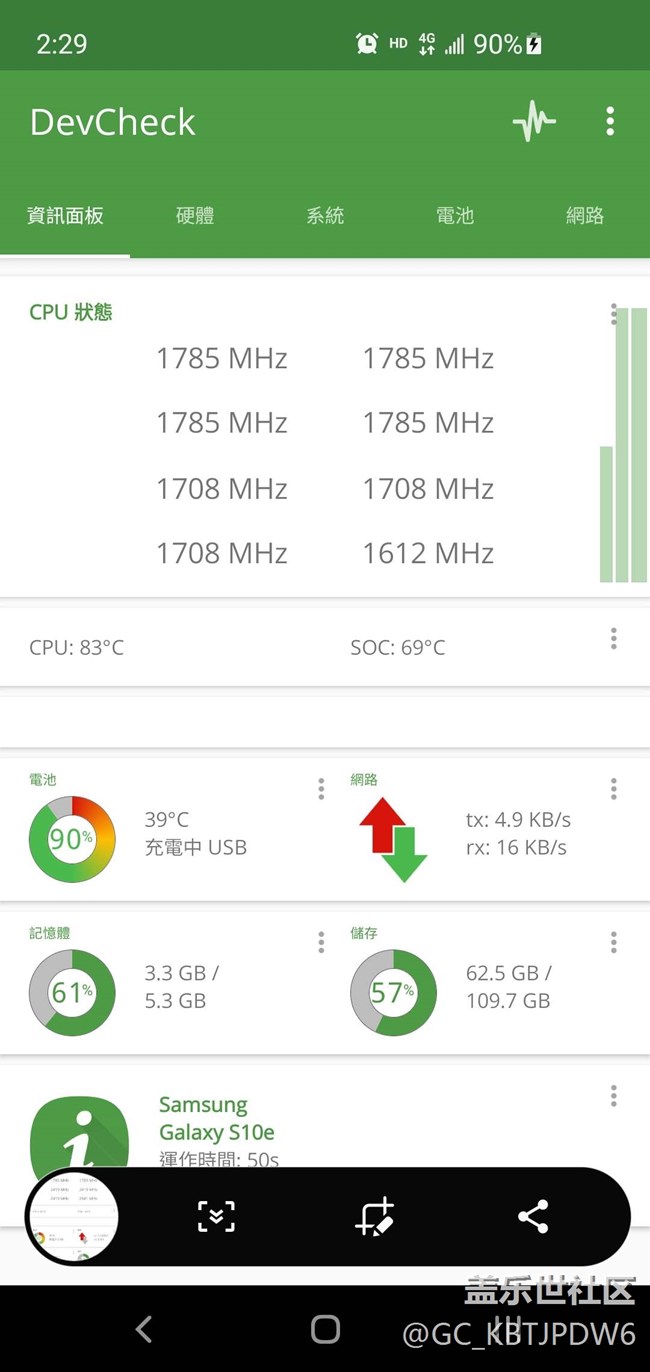Go back with the system back button

tap(144, 1329)
